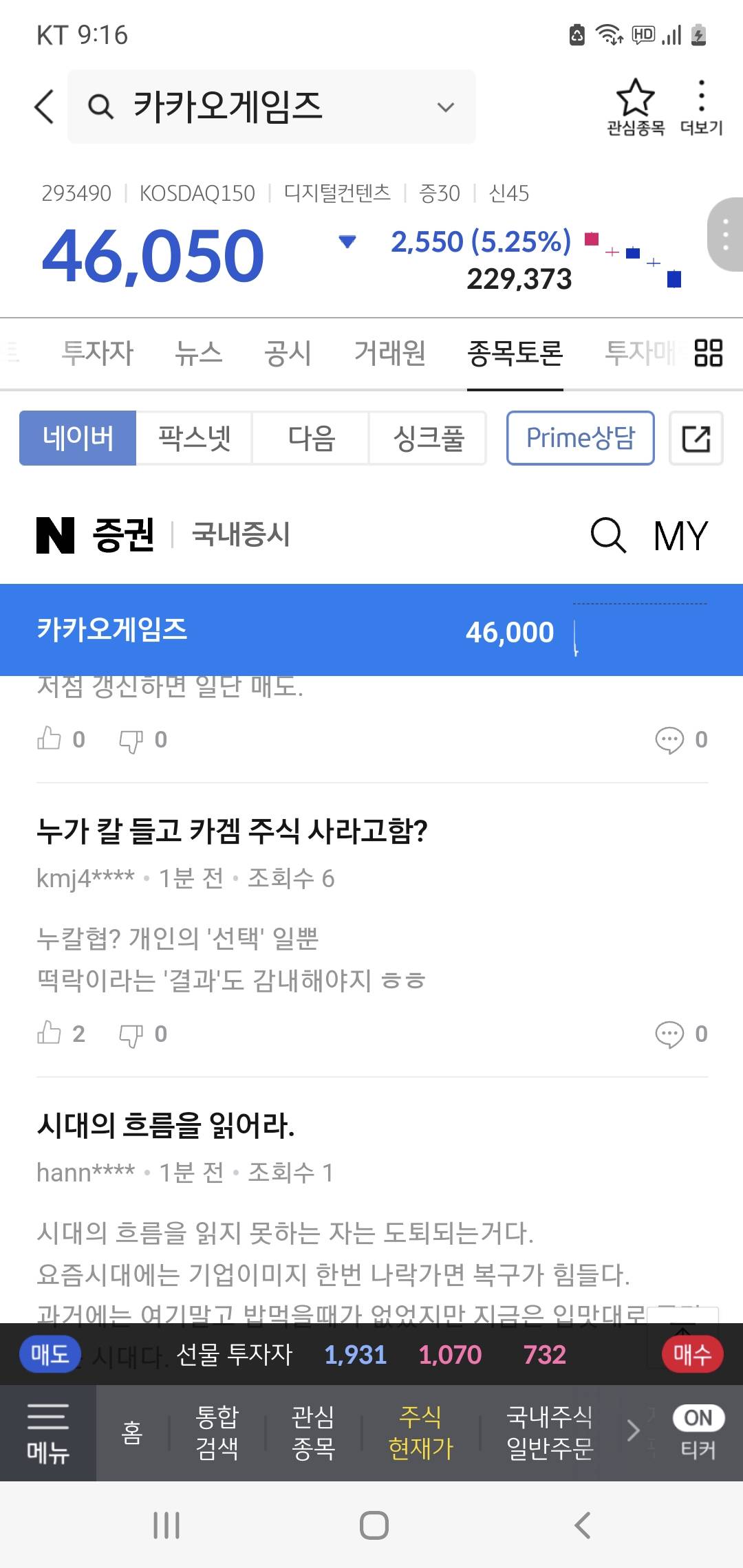Select the 팍스넷 discussion source
Viewport: 743px width, 1568px height.
point(194,438)
